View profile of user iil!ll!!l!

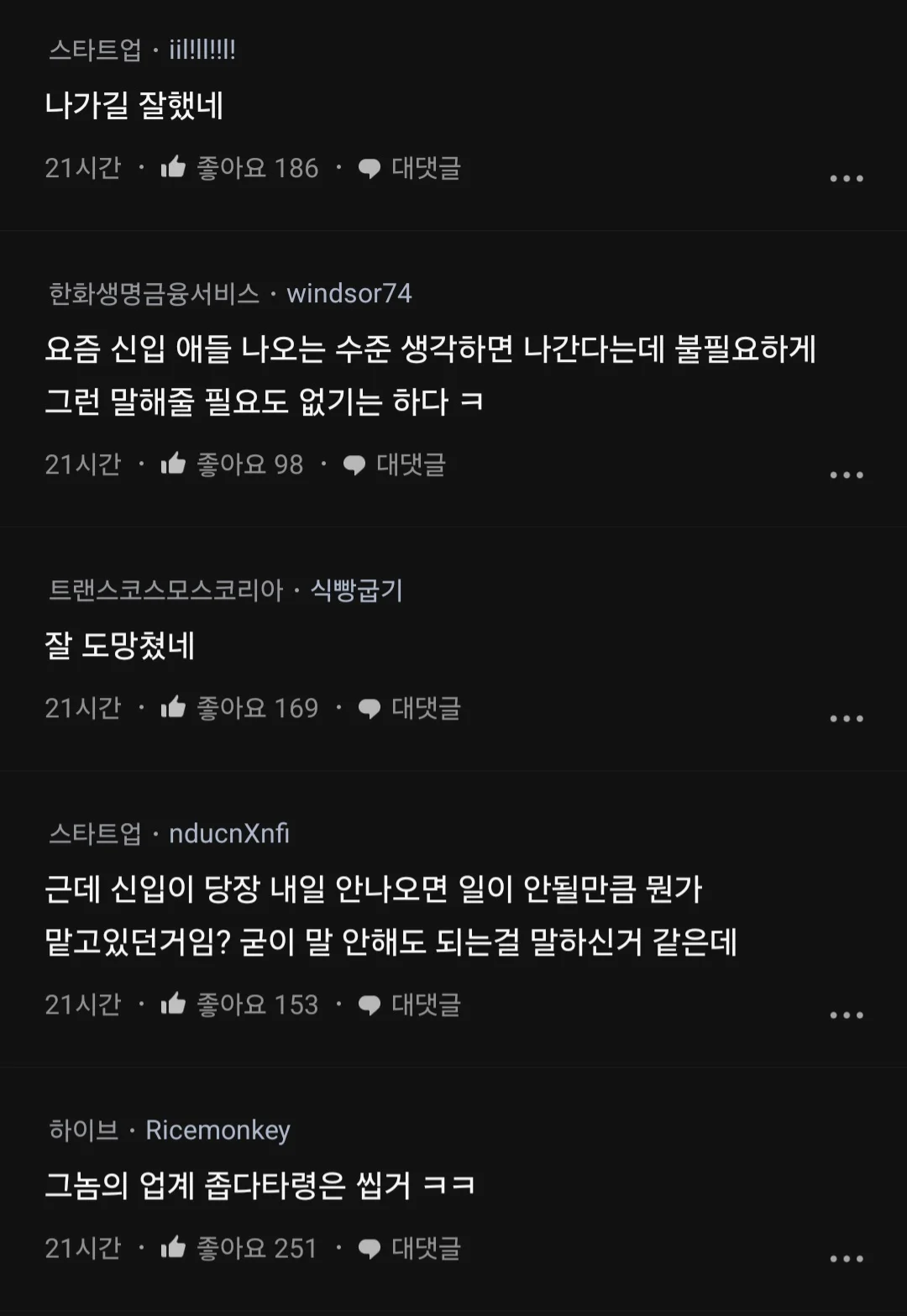[x=202, y=50]
